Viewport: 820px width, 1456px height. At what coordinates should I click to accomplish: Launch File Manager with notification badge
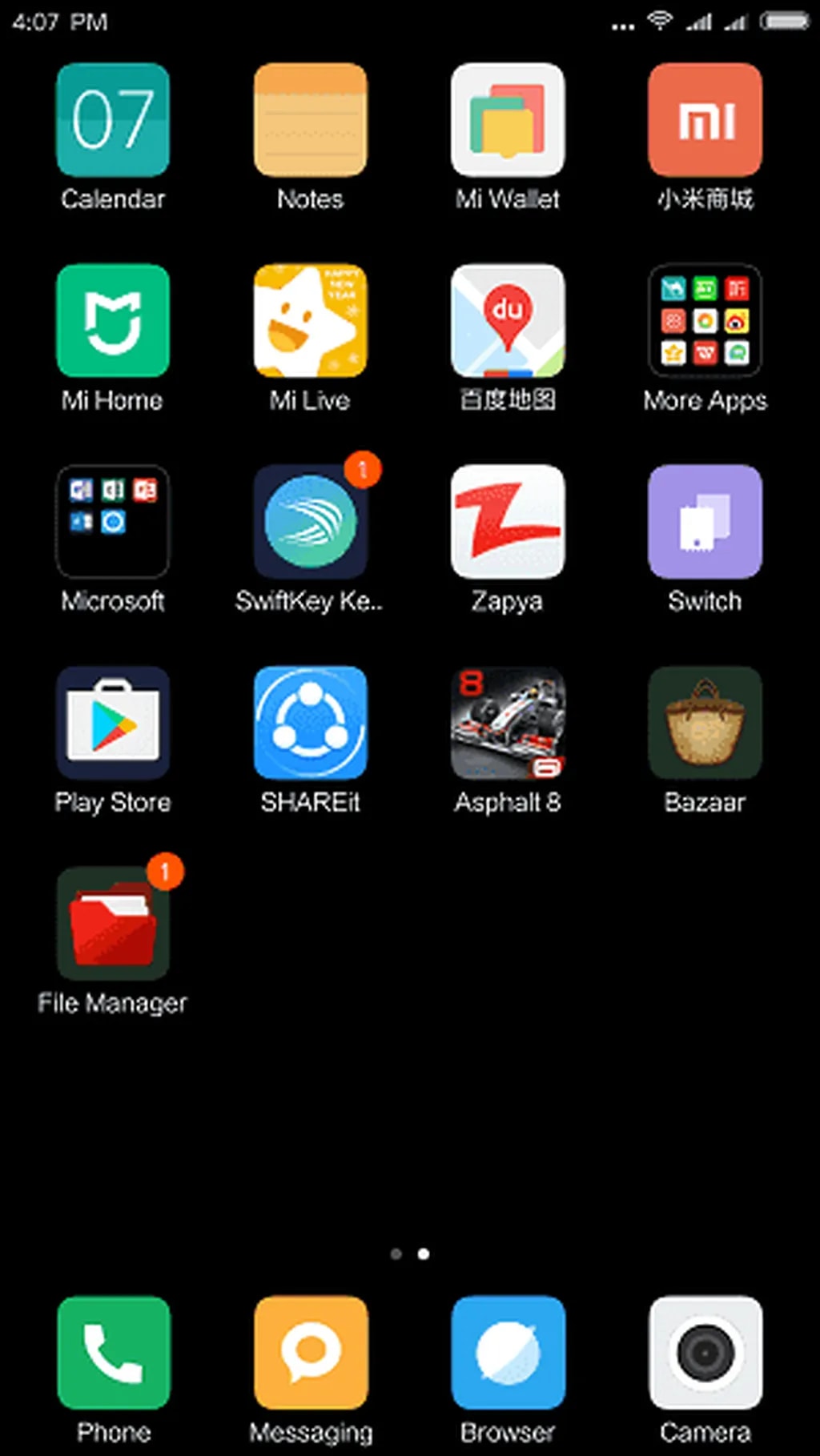113,924
